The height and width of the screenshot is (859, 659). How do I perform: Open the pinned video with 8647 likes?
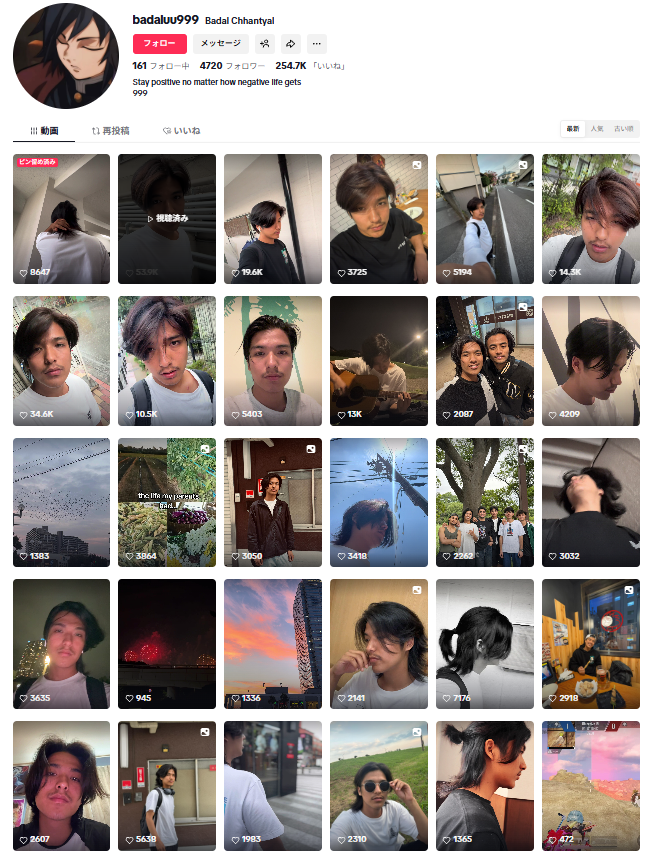(x=61, y=219)
